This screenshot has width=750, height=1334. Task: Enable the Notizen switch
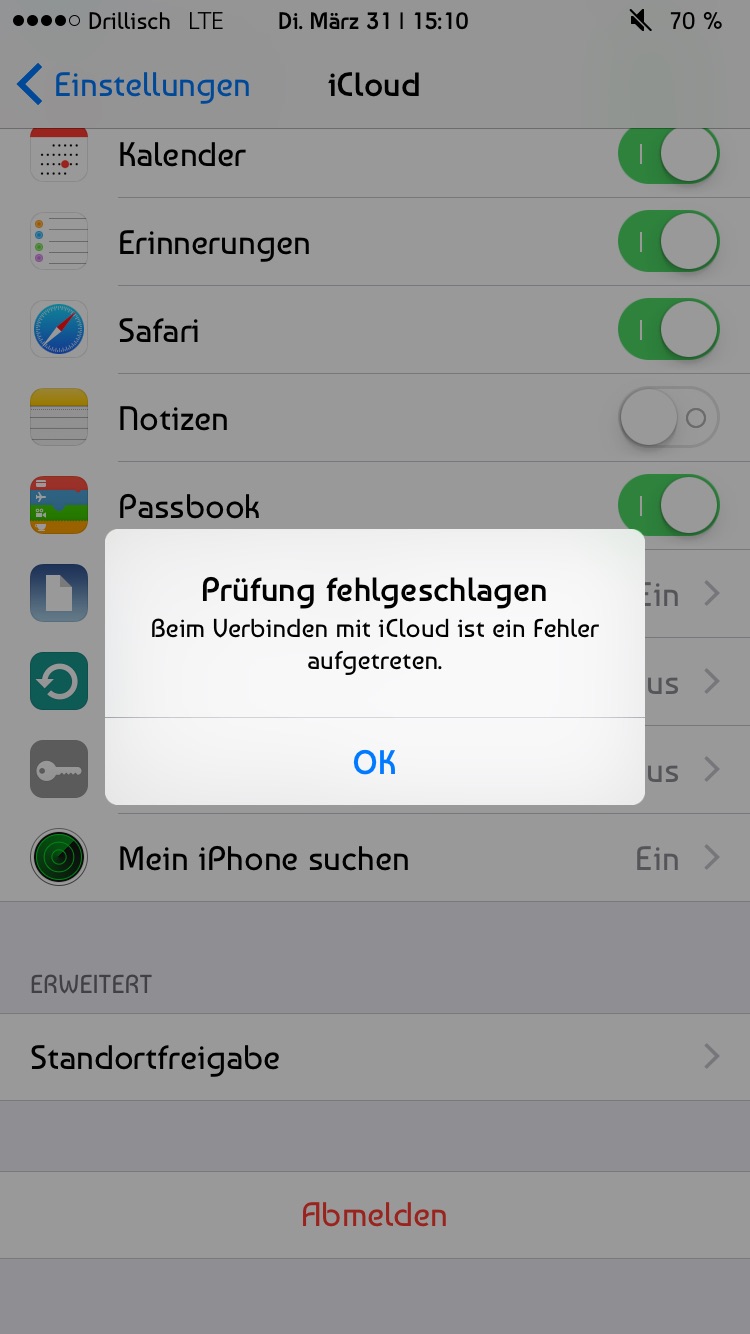668,418
